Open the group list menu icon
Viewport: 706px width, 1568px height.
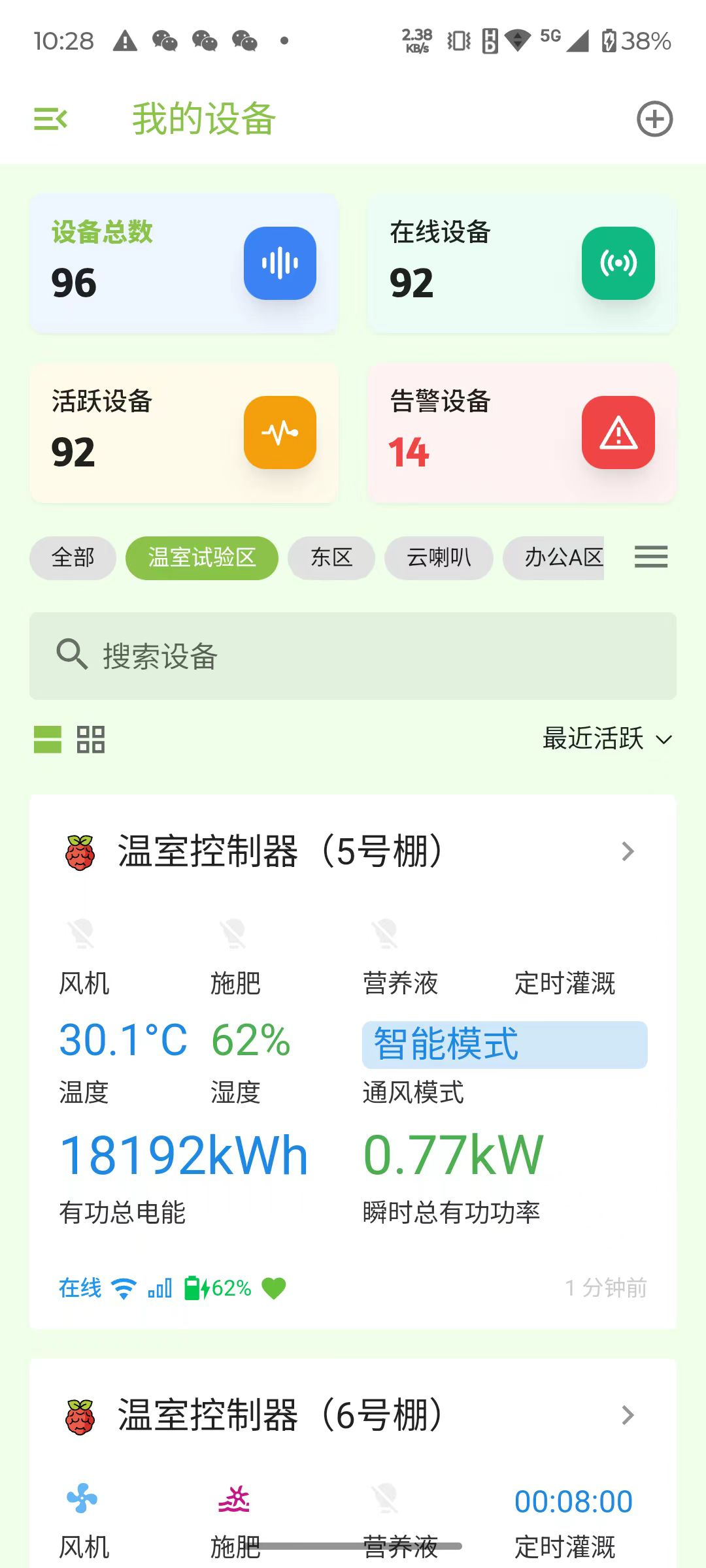tap(651, 557)
